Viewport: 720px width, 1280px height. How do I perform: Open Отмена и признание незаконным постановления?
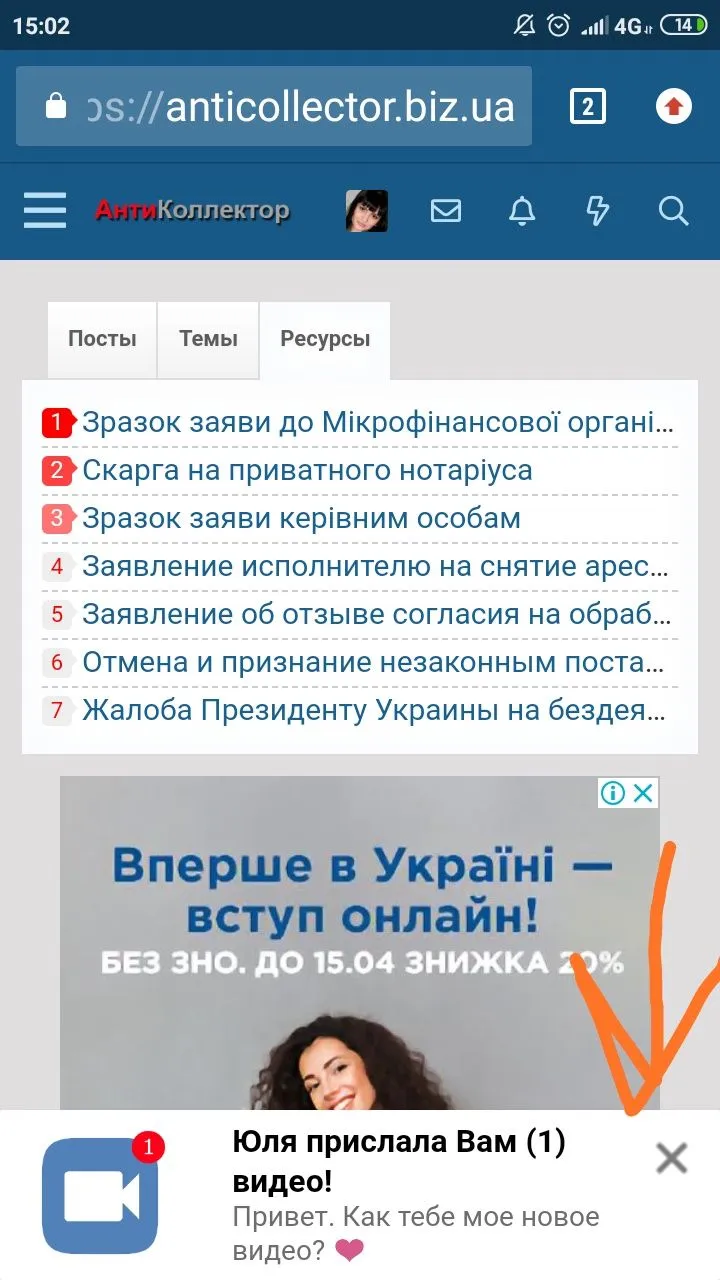pos(375,662)
